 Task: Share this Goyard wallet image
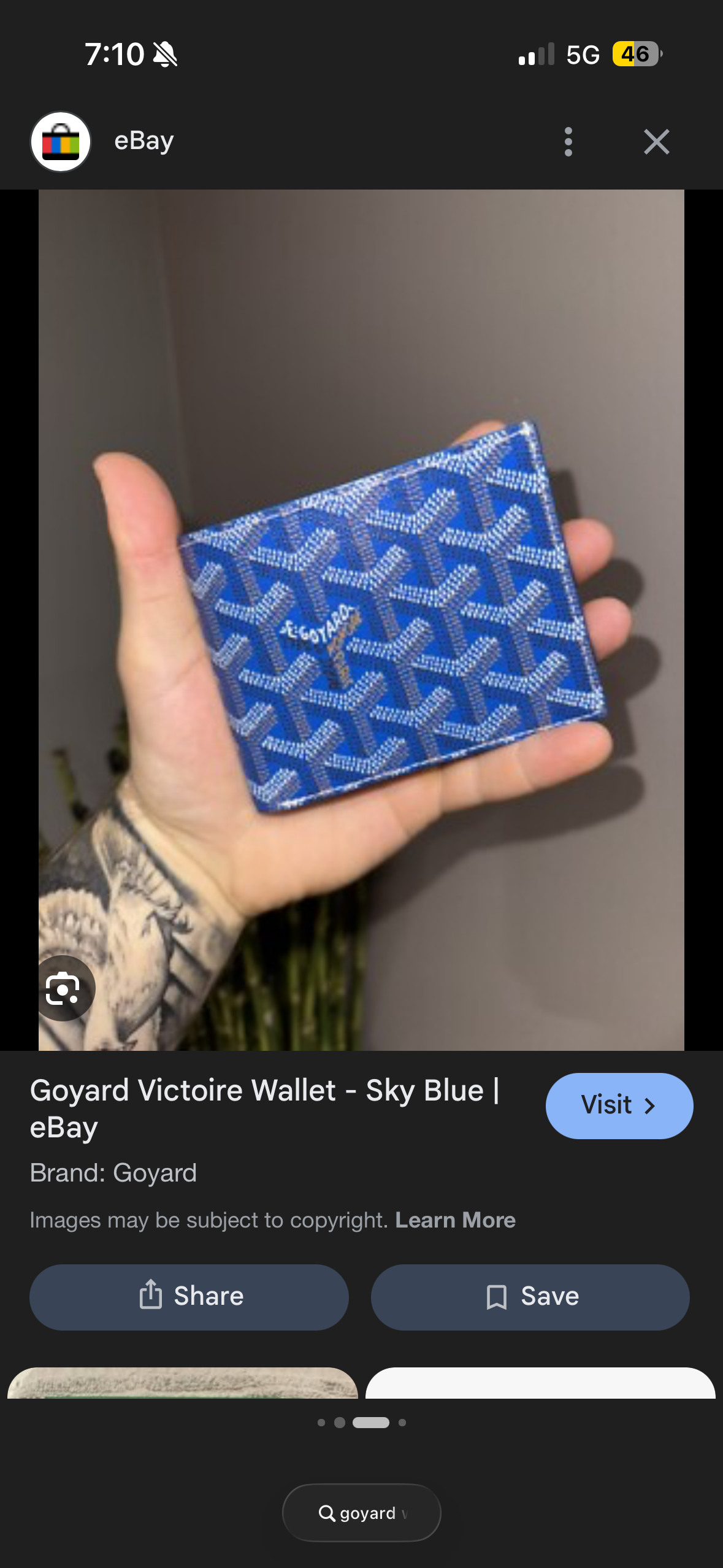click(189, 1297)
